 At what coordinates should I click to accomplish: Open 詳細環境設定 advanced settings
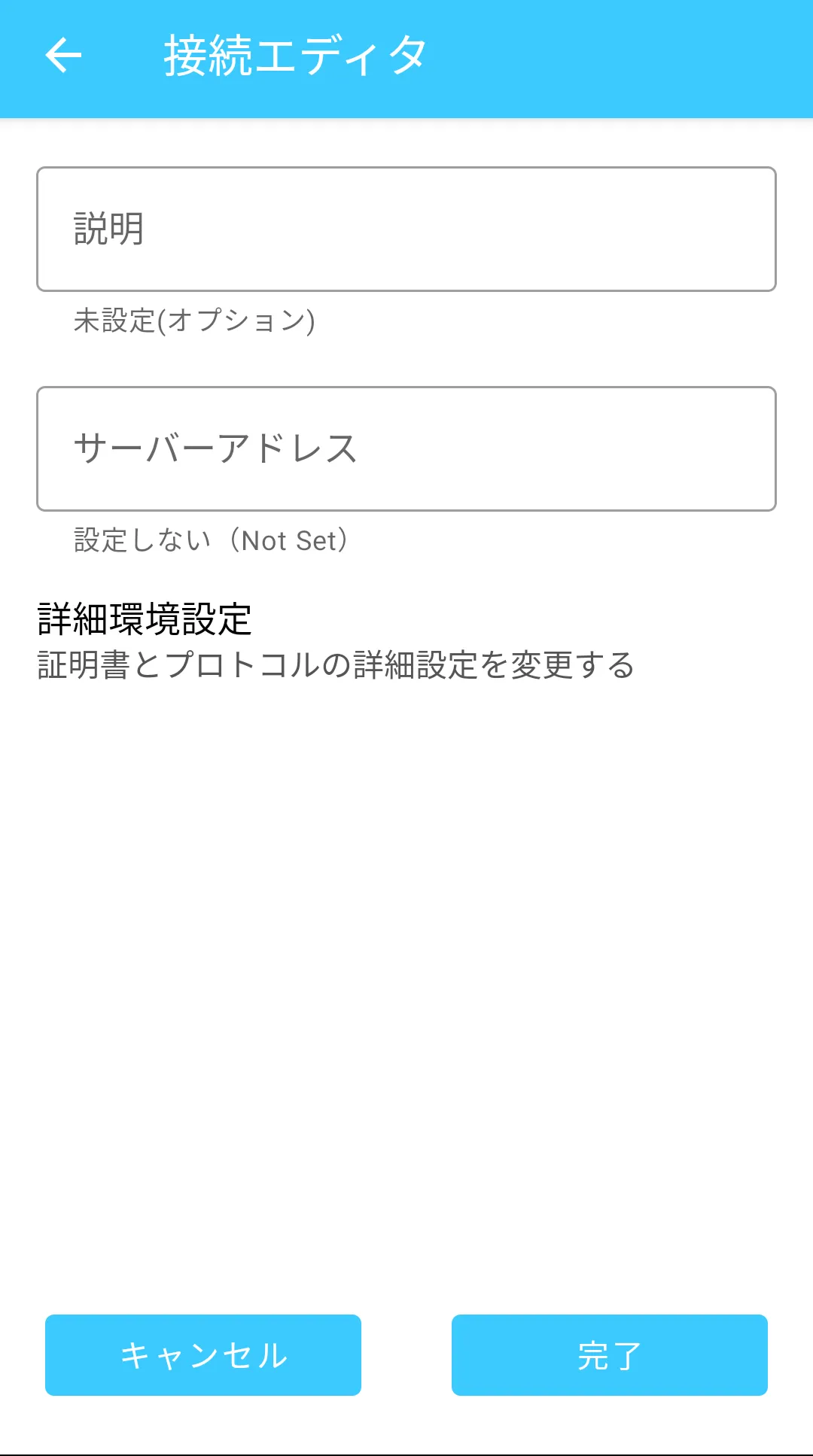(335, 641)
